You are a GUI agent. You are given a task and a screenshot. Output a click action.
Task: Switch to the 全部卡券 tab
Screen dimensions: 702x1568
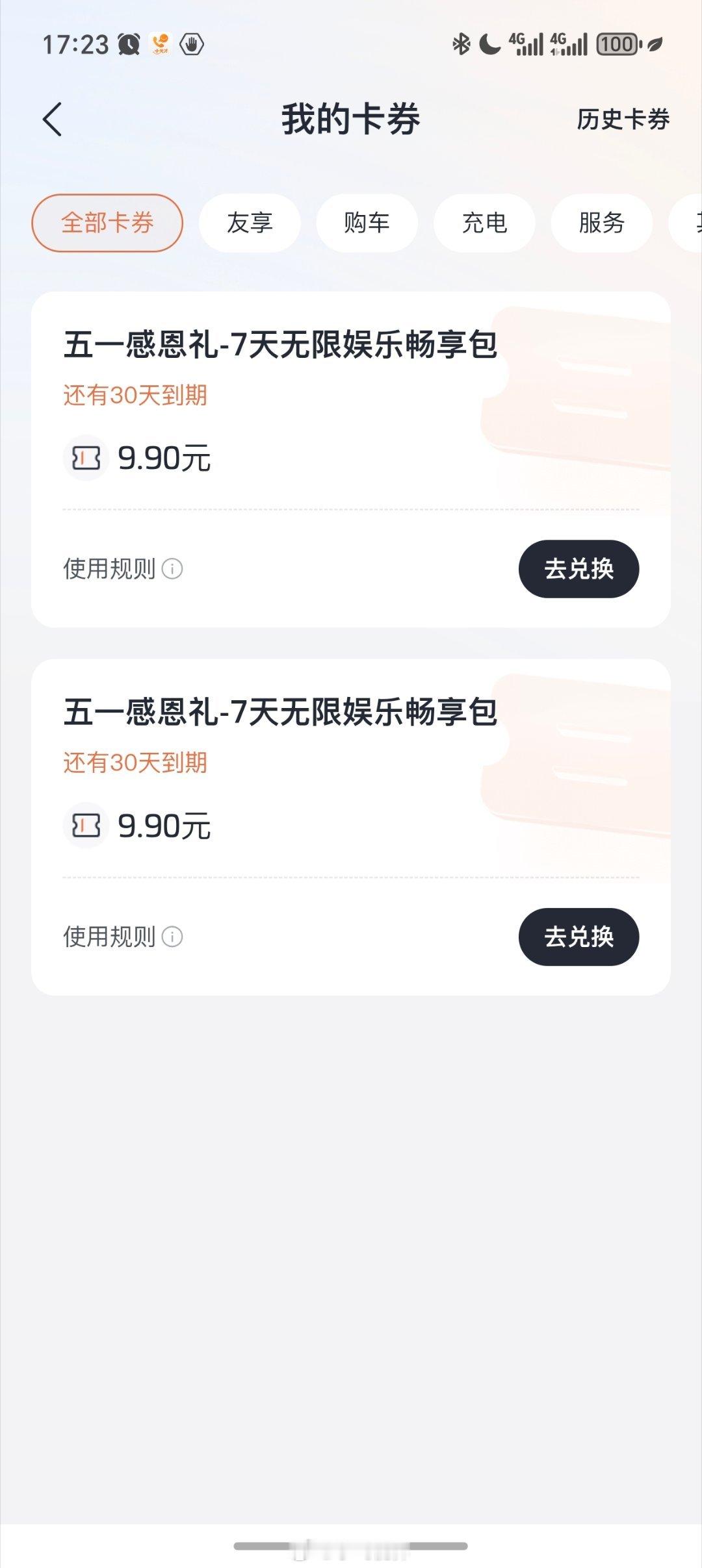tap(107, 223)
